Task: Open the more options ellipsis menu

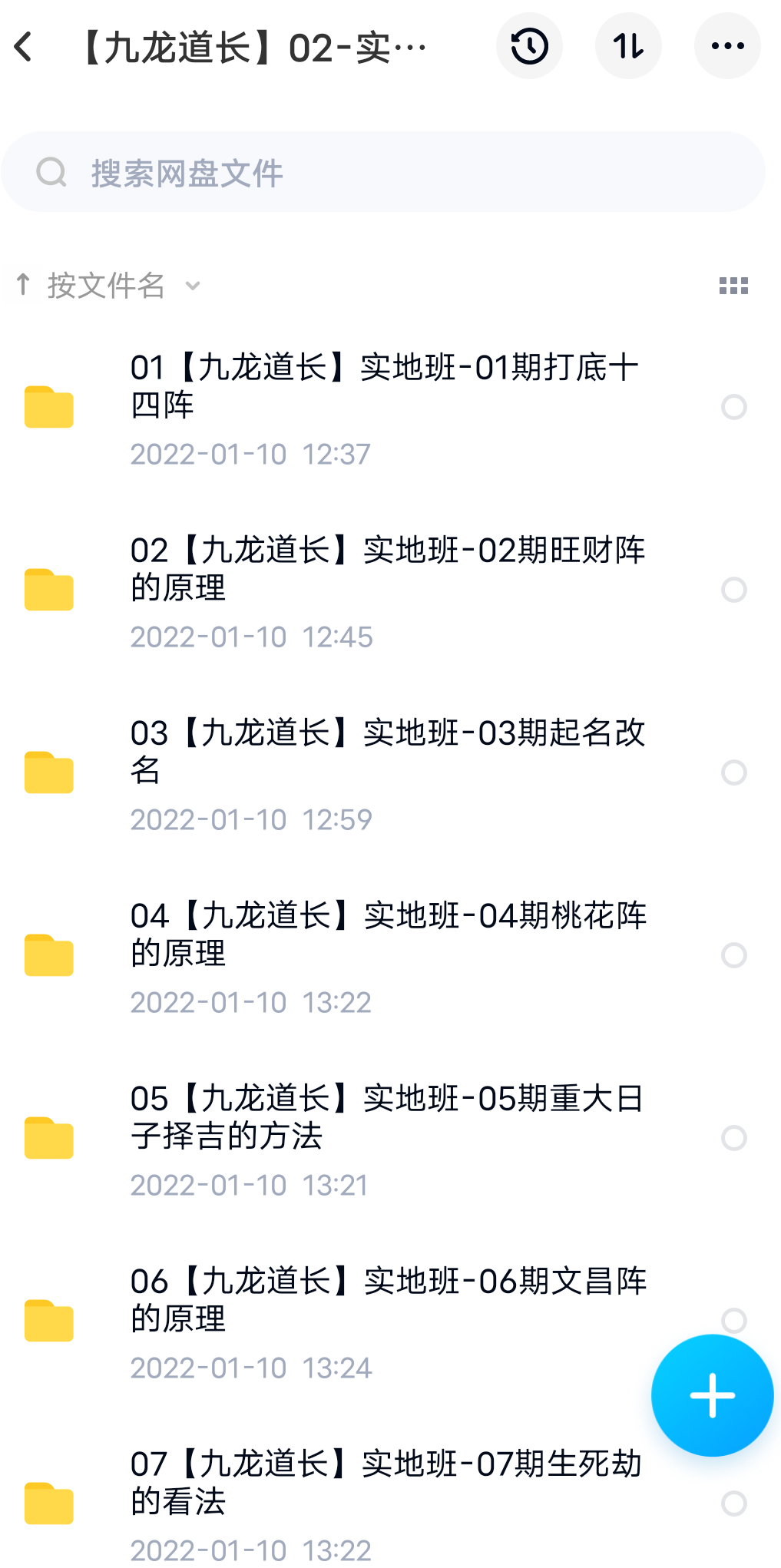Action: coord(727,46)
